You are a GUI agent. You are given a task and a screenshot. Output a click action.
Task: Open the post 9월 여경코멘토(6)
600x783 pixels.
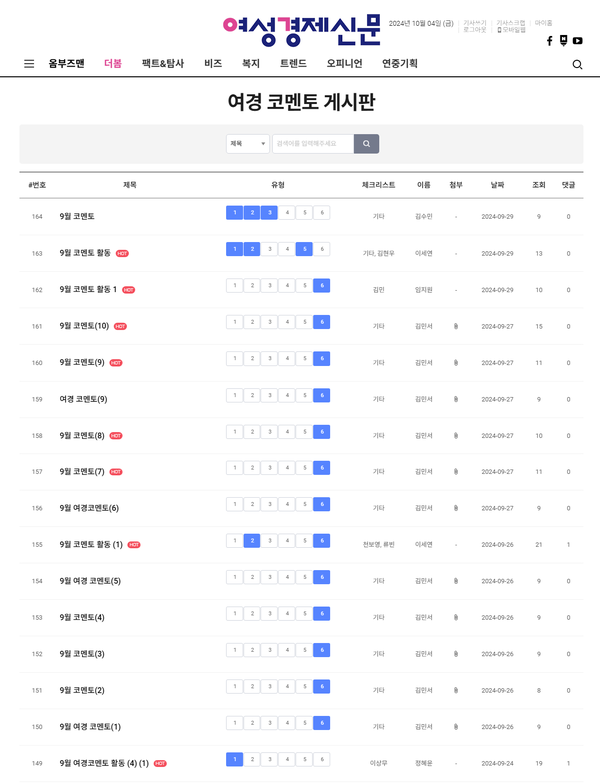[89, 508]
